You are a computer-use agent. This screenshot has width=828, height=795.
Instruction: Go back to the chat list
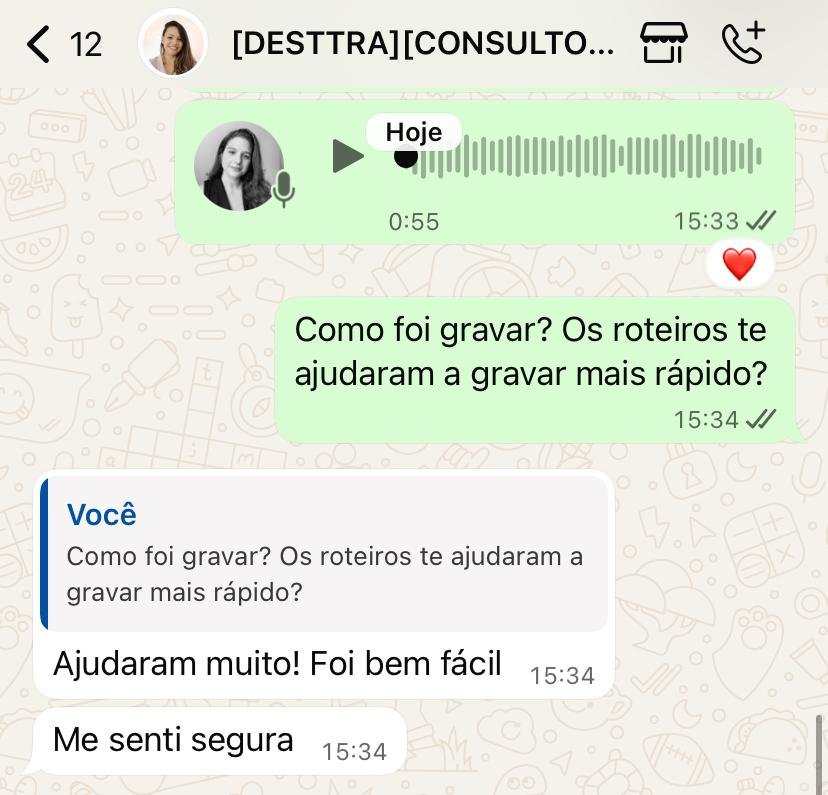pyautogui.click(x=40, y=44)
